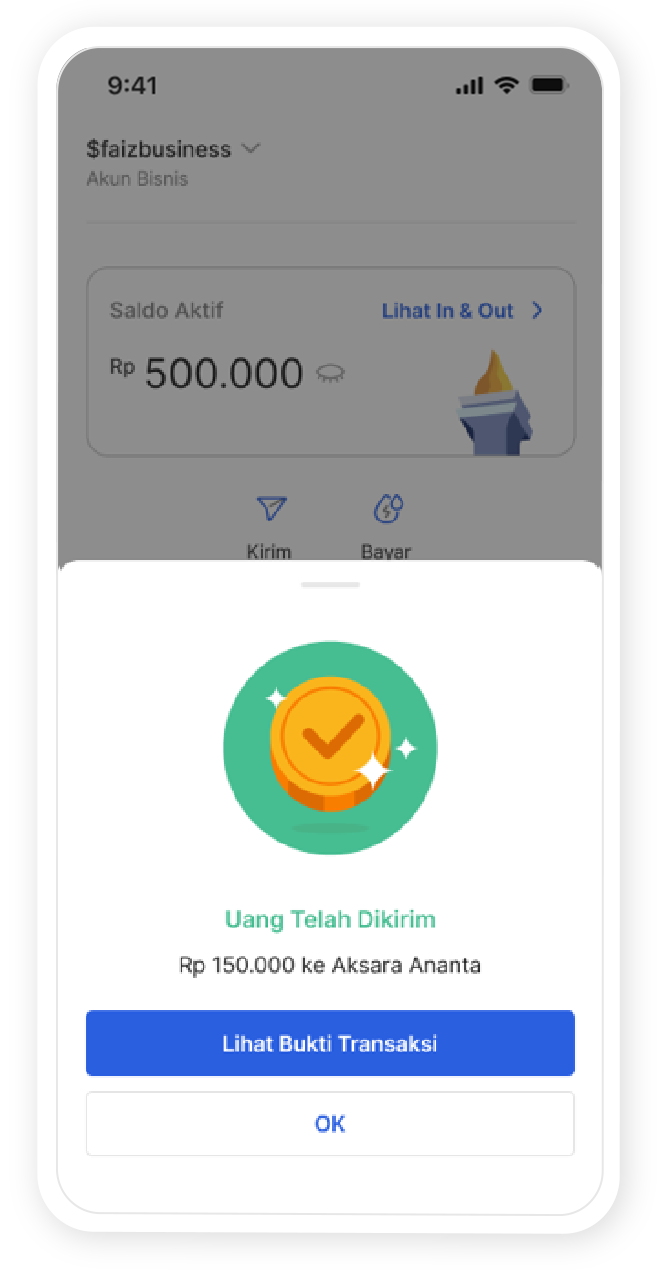Open the Bayar pay option
667x1270 pixels.
tap(386, 524)
